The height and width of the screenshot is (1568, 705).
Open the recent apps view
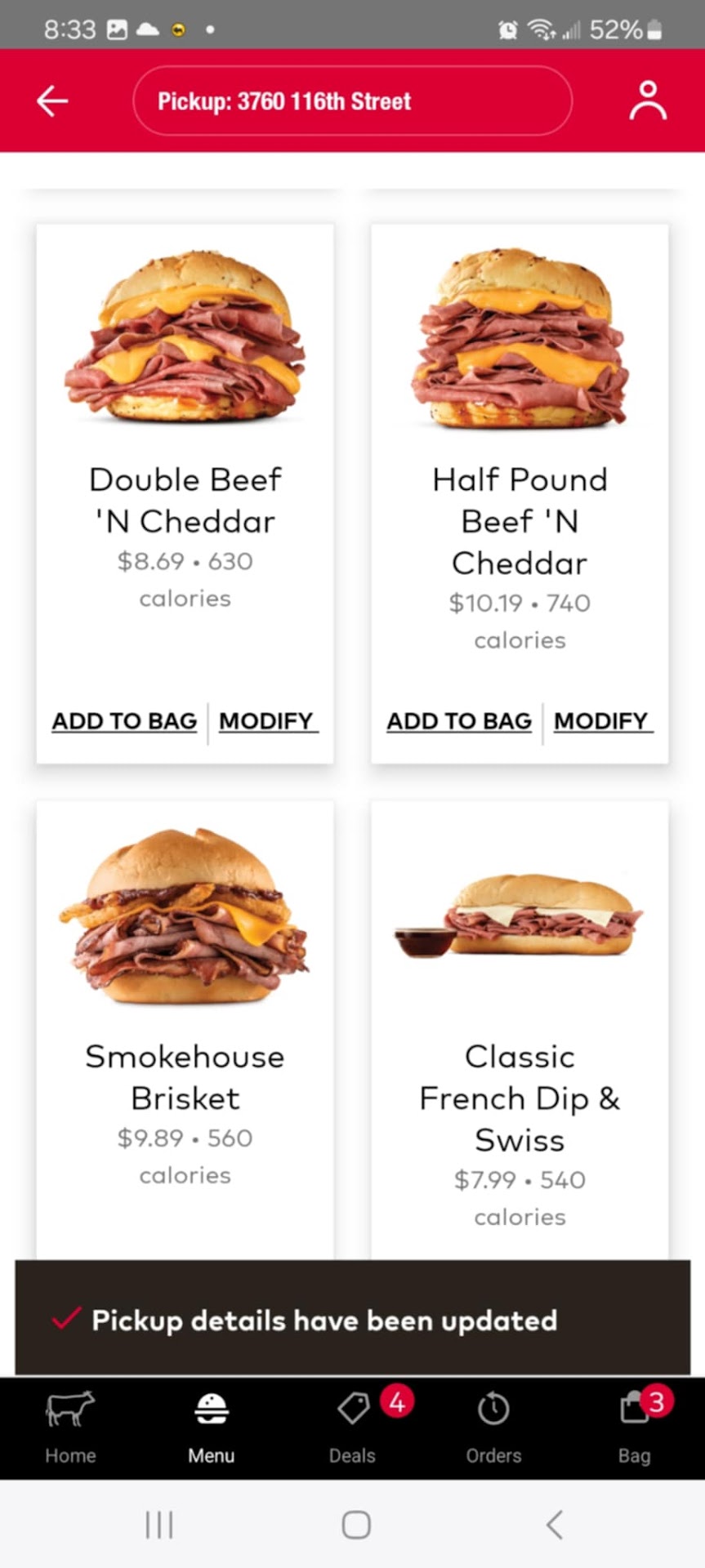159,1525
